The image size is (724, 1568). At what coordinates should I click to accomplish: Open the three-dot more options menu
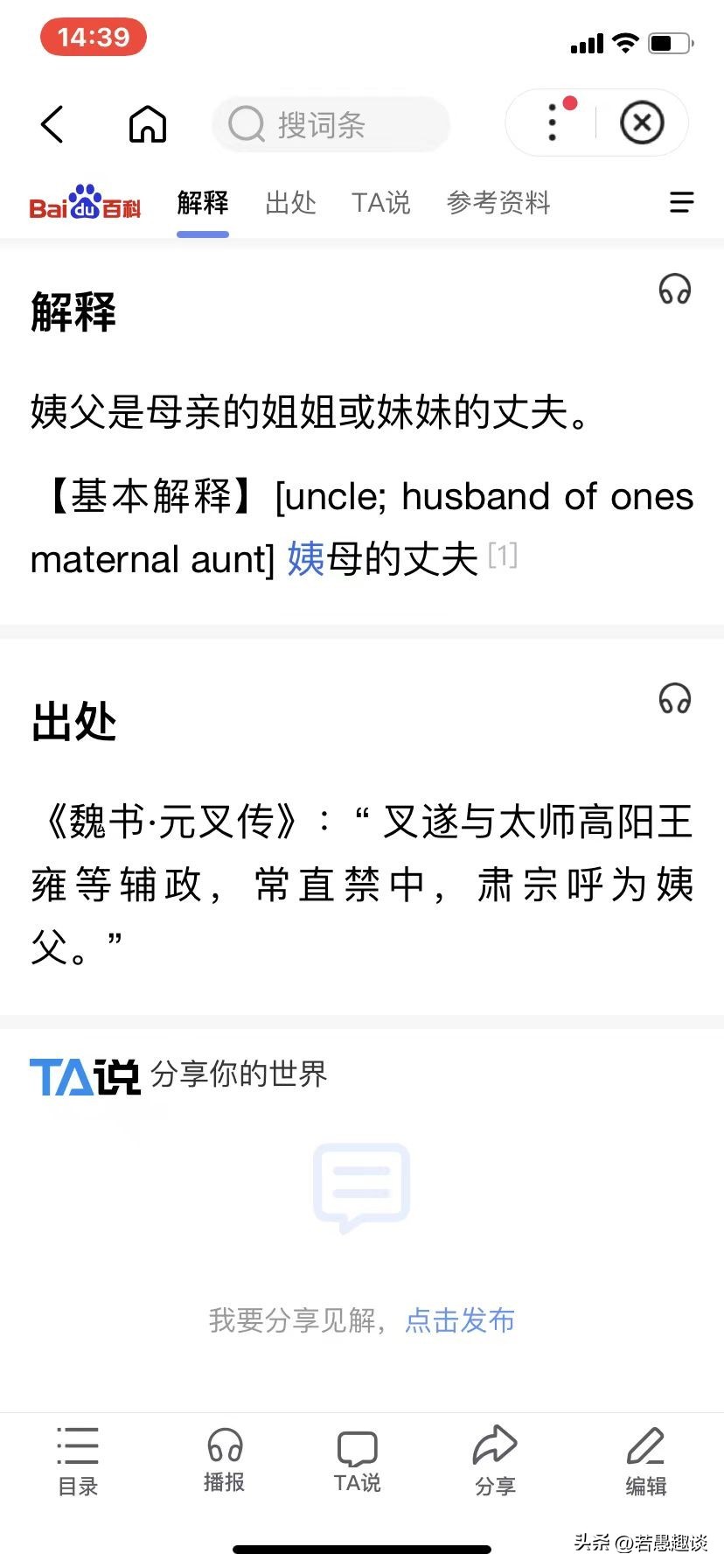pyautogui.click(x=553, y=123)
